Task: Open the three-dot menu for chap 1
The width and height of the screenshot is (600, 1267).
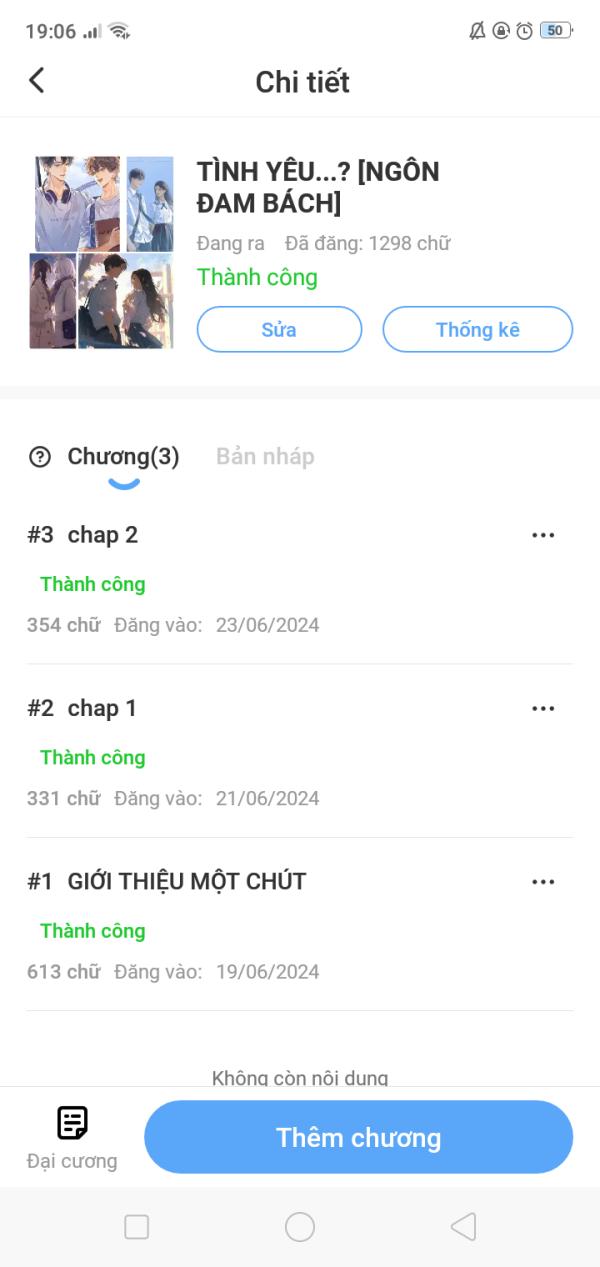Action: (543, 709)
